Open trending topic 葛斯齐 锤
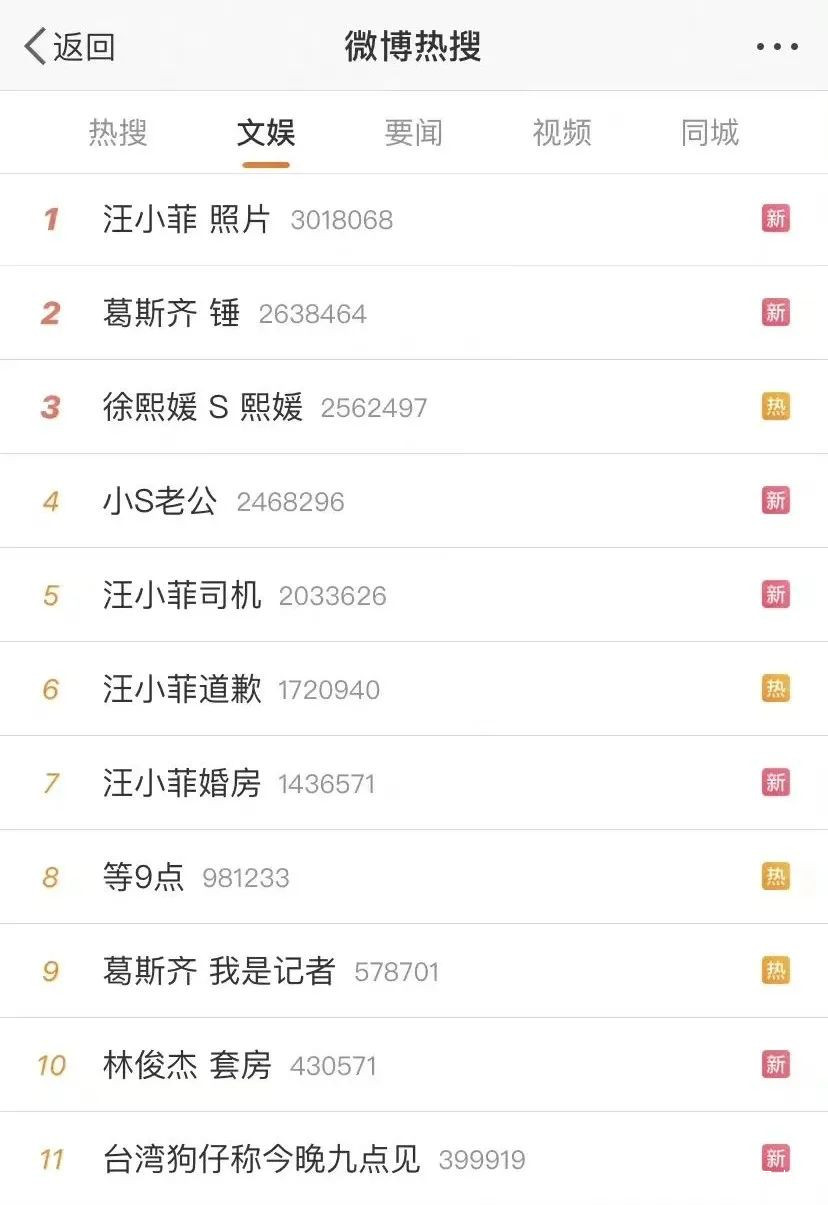Image resolution: width=828 pixels, height=1205 pixels. 172,314
